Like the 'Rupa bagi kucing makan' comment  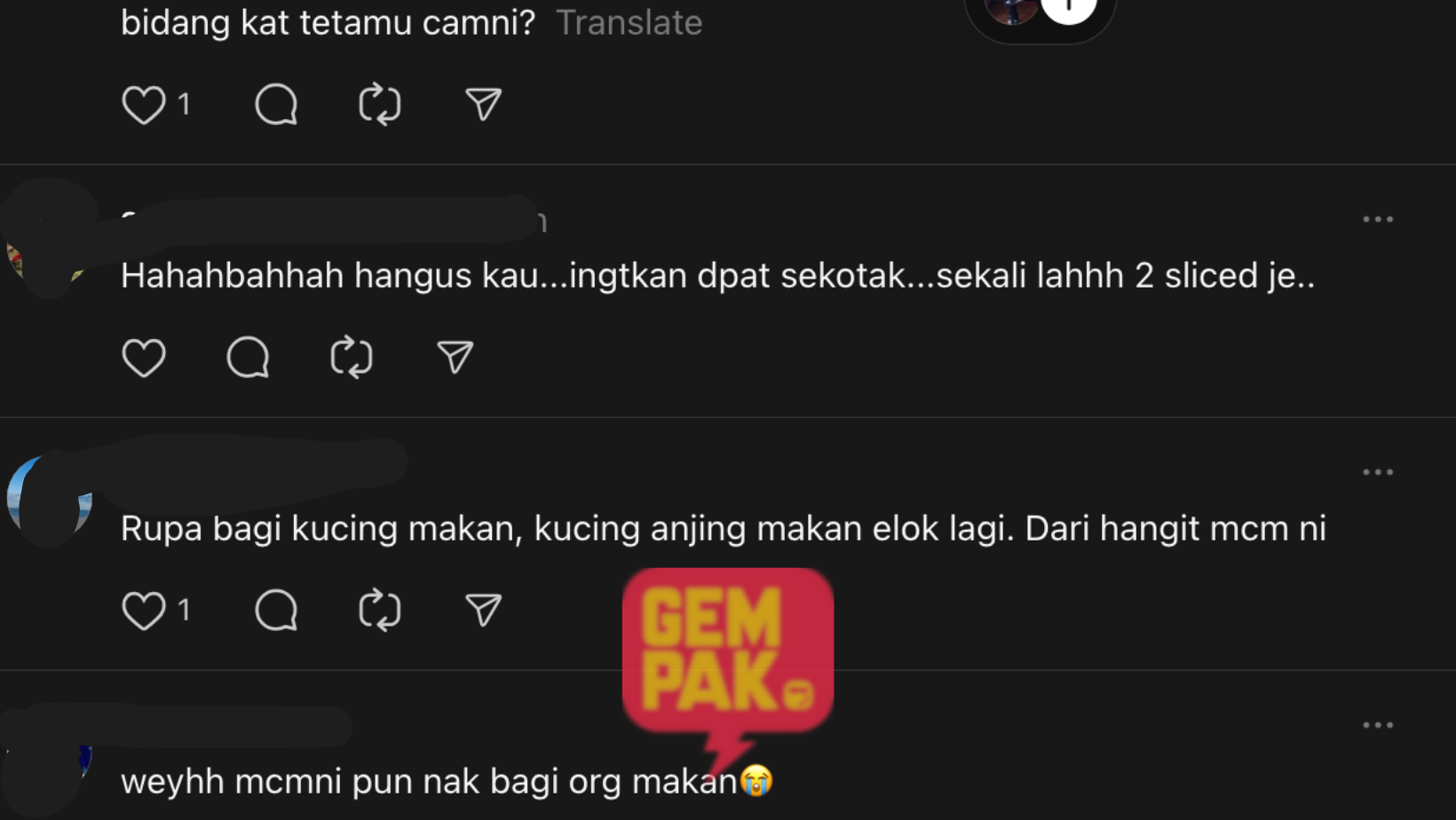click(144, 611)
